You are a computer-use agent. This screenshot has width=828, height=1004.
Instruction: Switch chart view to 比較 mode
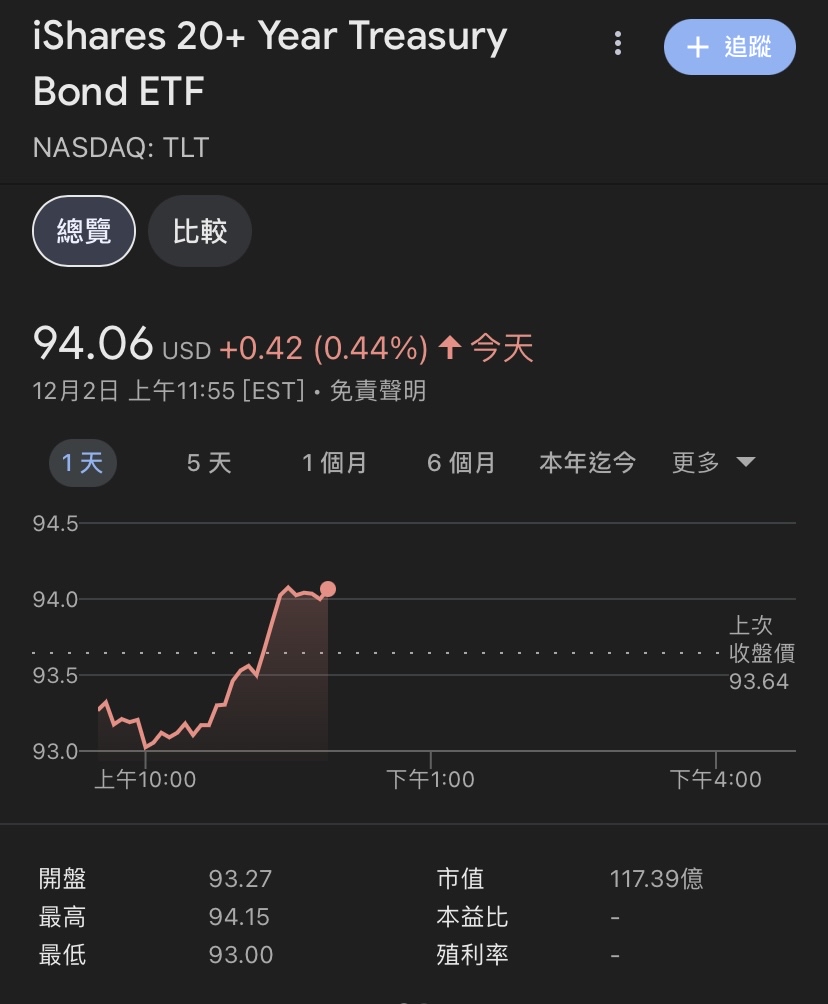(200, 231)
